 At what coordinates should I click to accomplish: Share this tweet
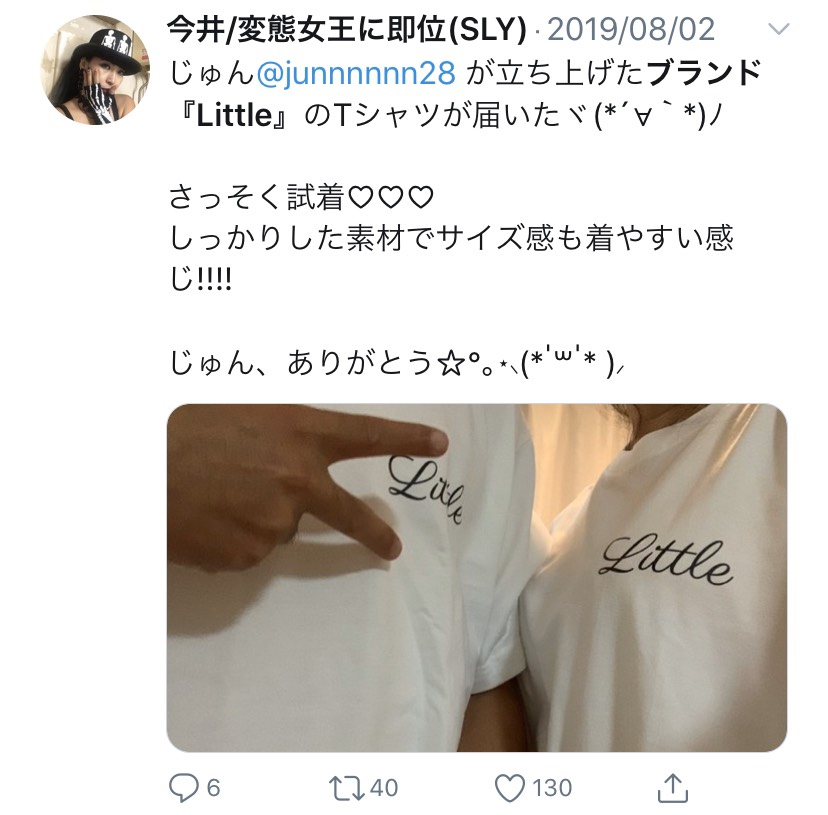(x=674, y=786)
